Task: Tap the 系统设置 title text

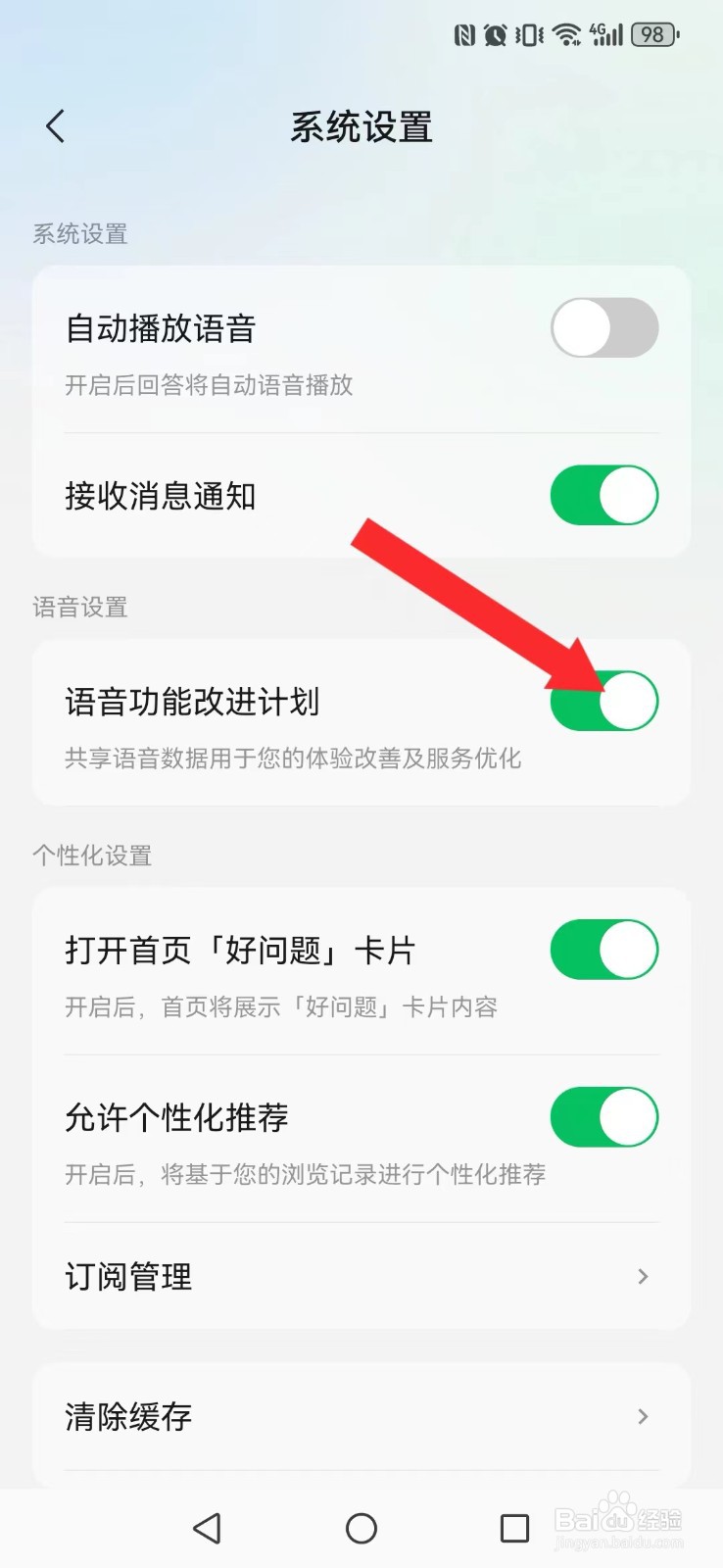Action: pyautogui.click(x=361, y=127)
